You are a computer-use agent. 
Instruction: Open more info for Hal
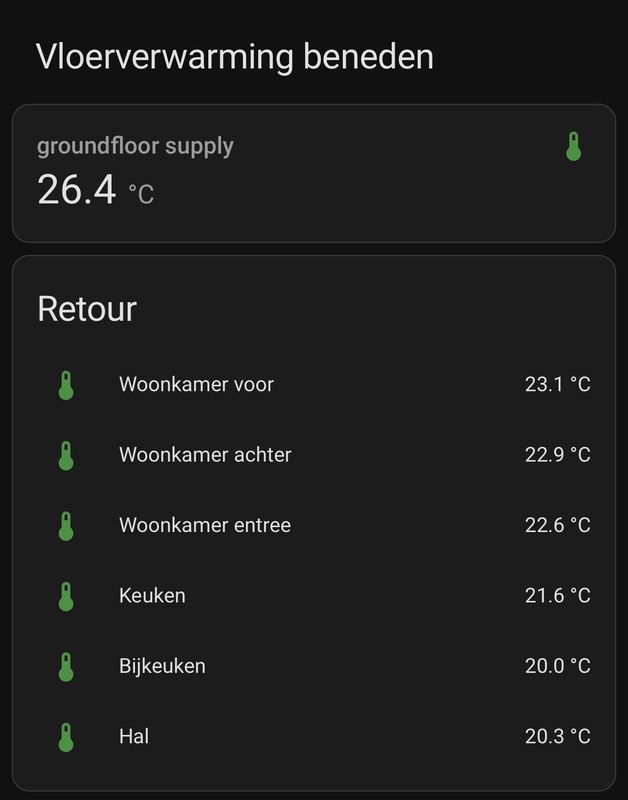[134, 737]
